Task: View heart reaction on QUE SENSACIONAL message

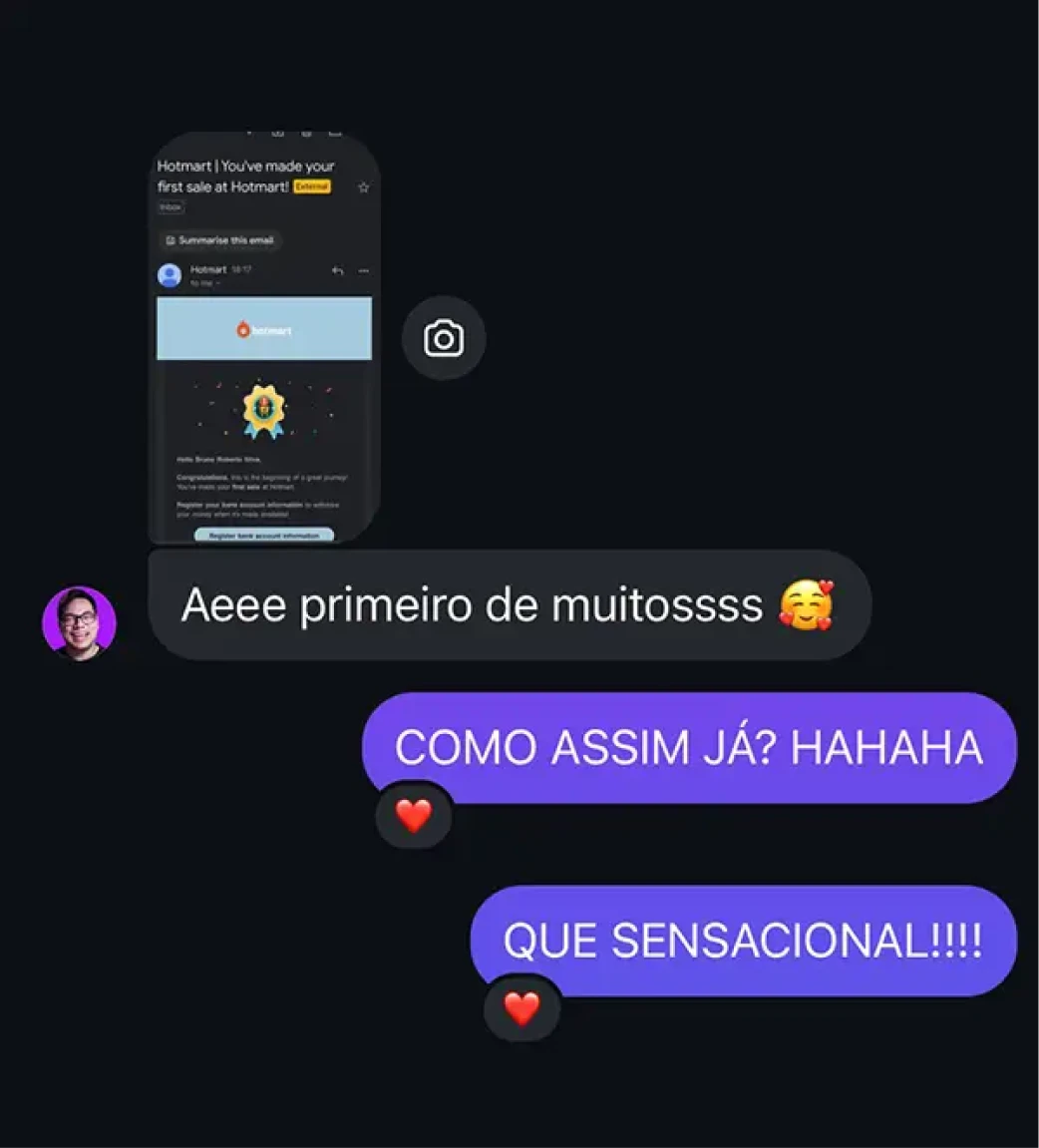Action: [x=521, y=1008]
